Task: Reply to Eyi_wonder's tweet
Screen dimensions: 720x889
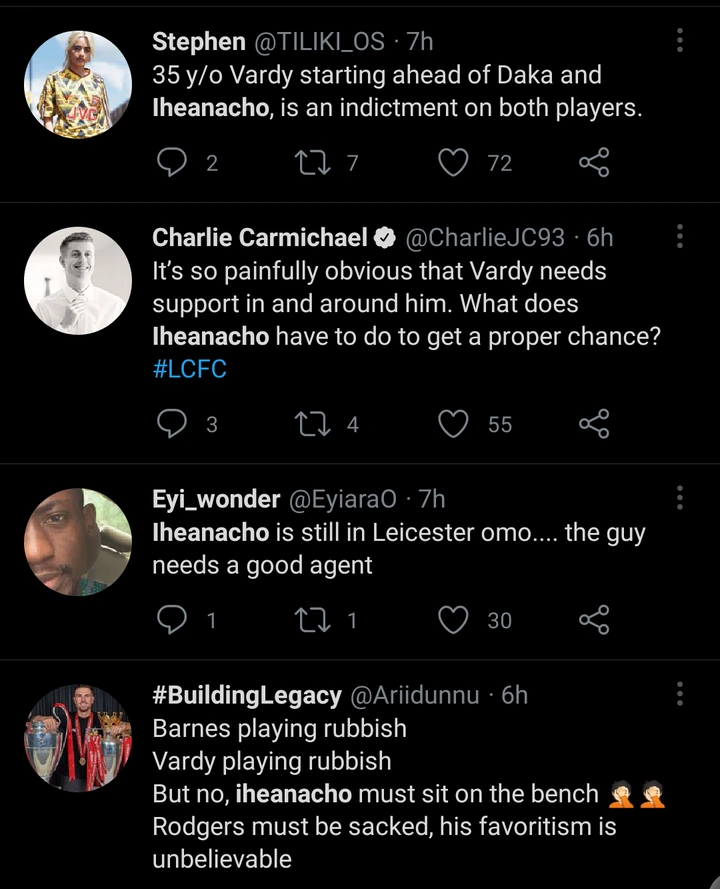Action: (x=173, y=620)
